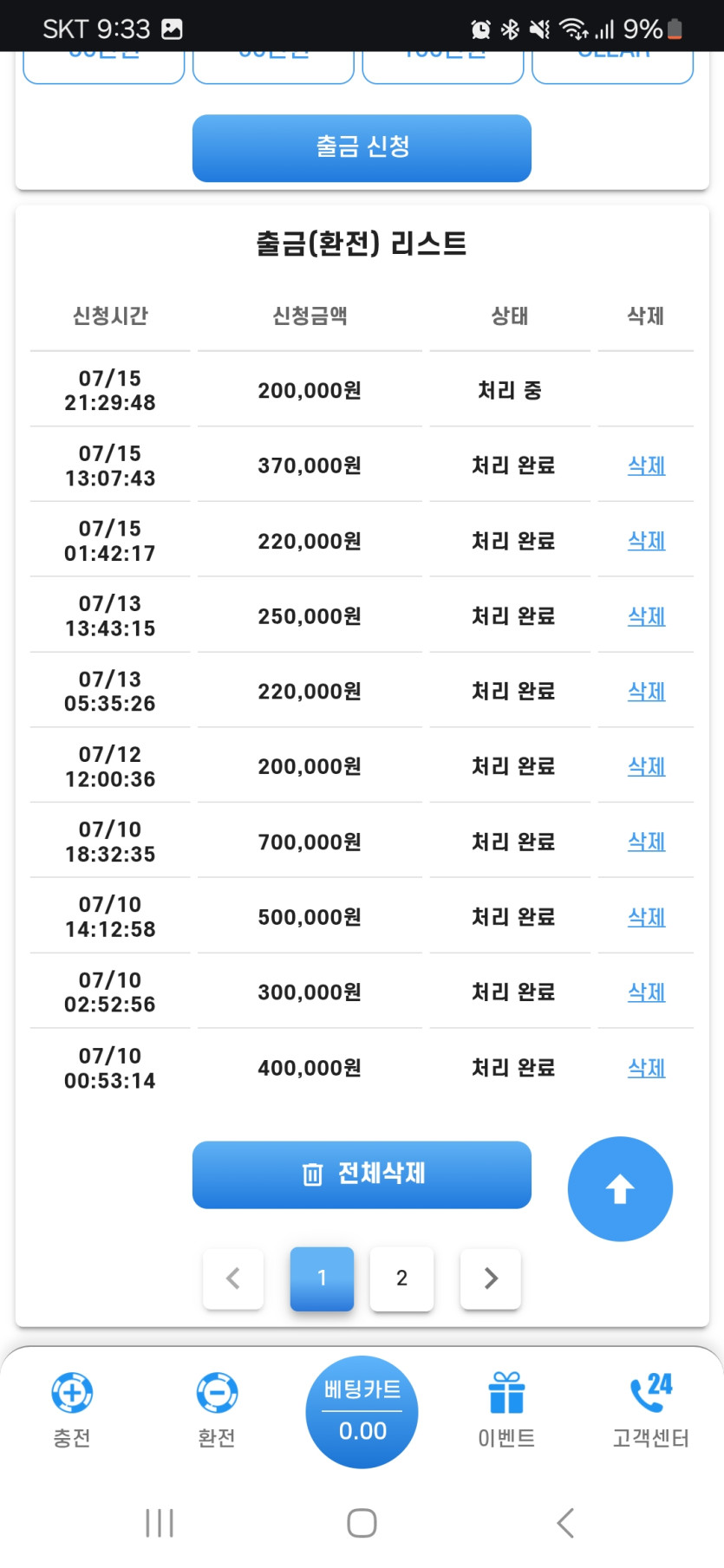Switch to the 이벤트 tab

coord(506,1410)
